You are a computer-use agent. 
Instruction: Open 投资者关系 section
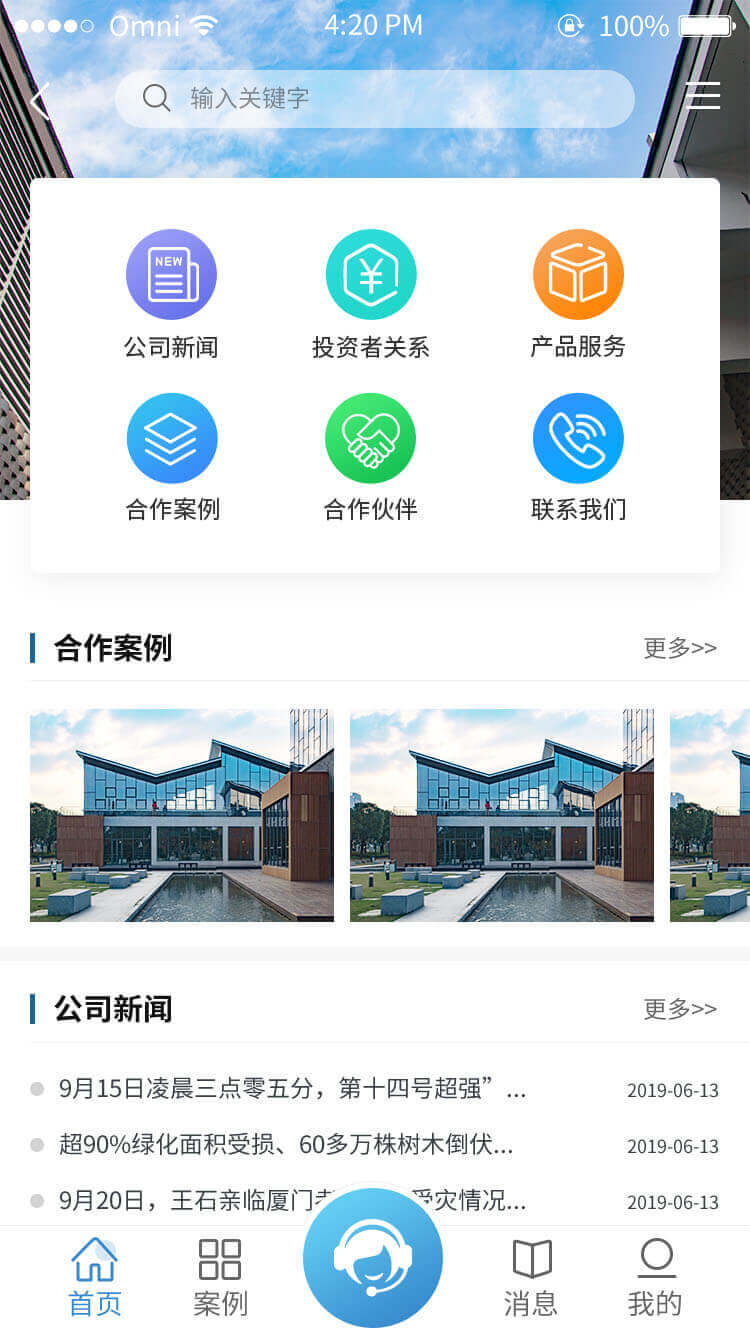(371, 275)
